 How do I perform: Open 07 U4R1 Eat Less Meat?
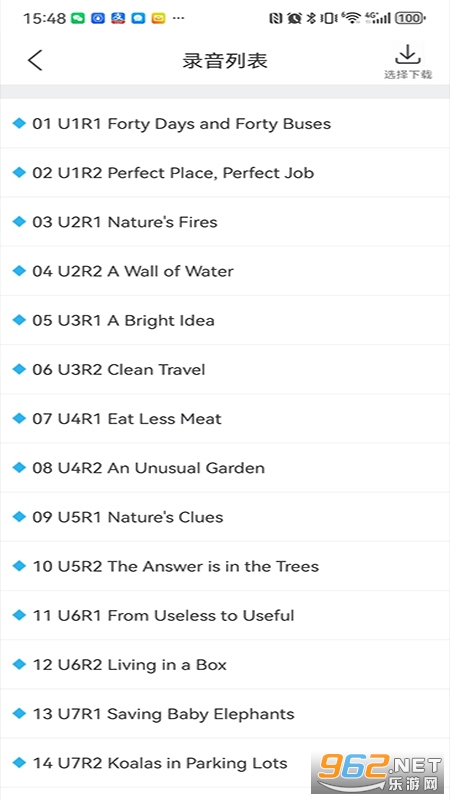(x=225, y=419)
